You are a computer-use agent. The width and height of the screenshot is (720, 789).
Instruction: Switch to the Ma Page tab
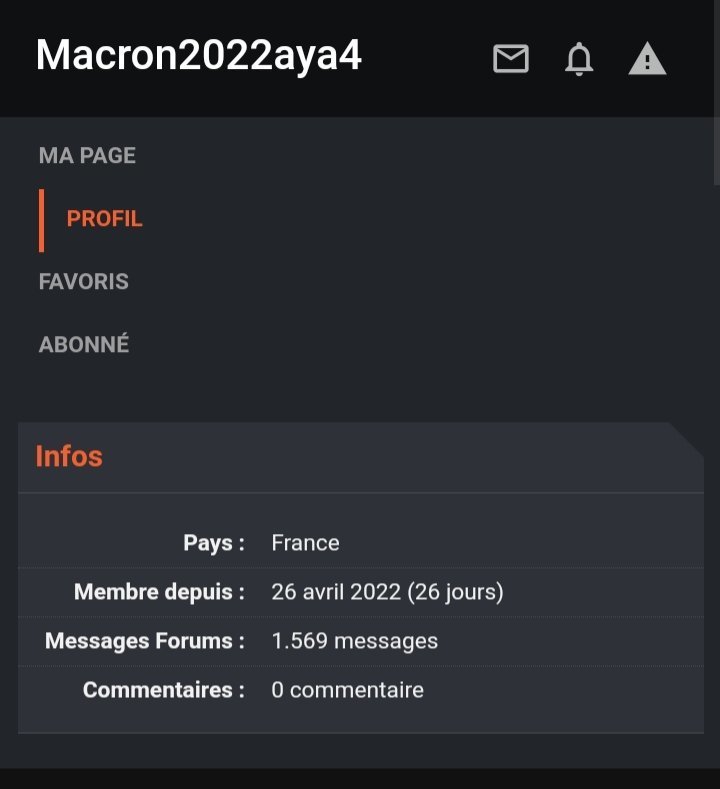tap(87, 155)
